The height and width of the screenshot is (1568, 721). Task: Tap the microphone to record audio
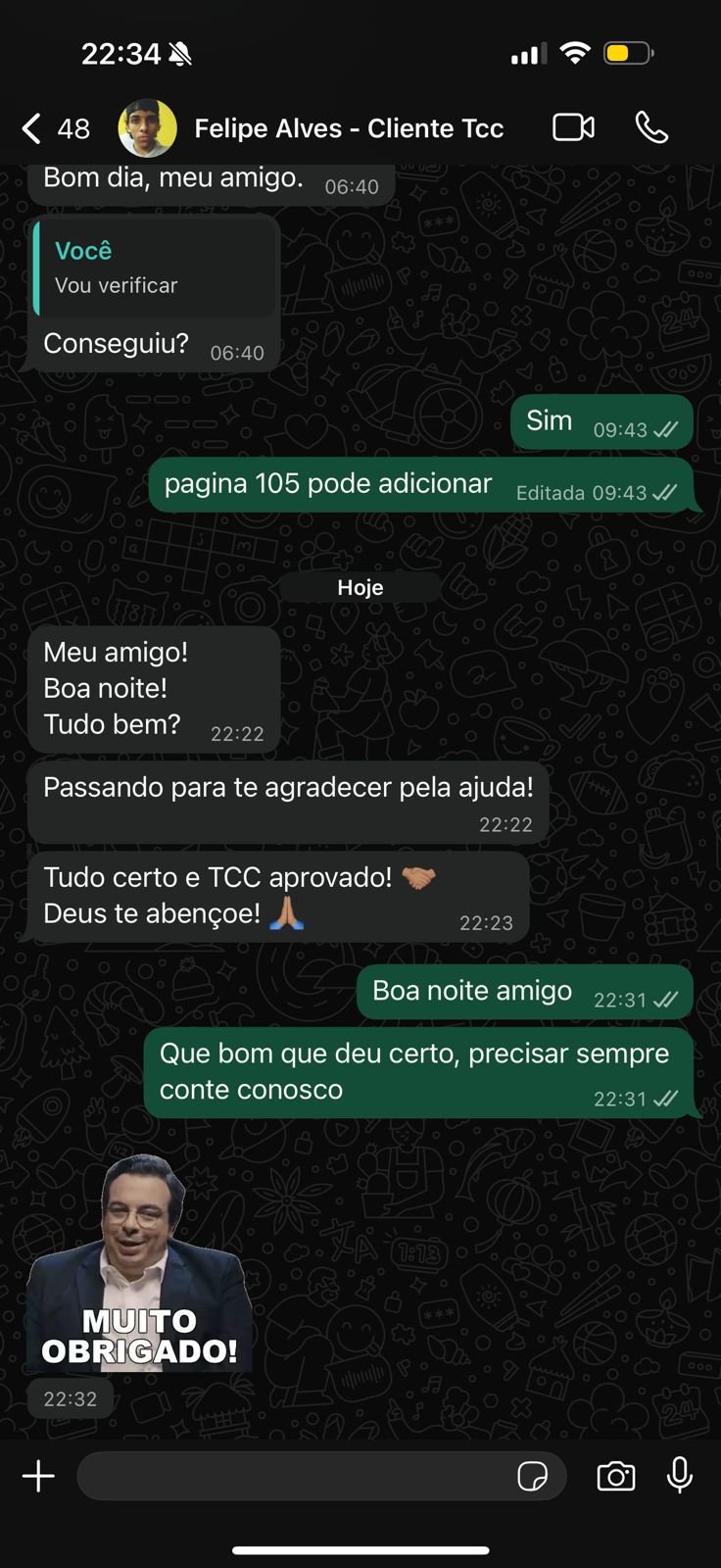tap(680, 1476)
